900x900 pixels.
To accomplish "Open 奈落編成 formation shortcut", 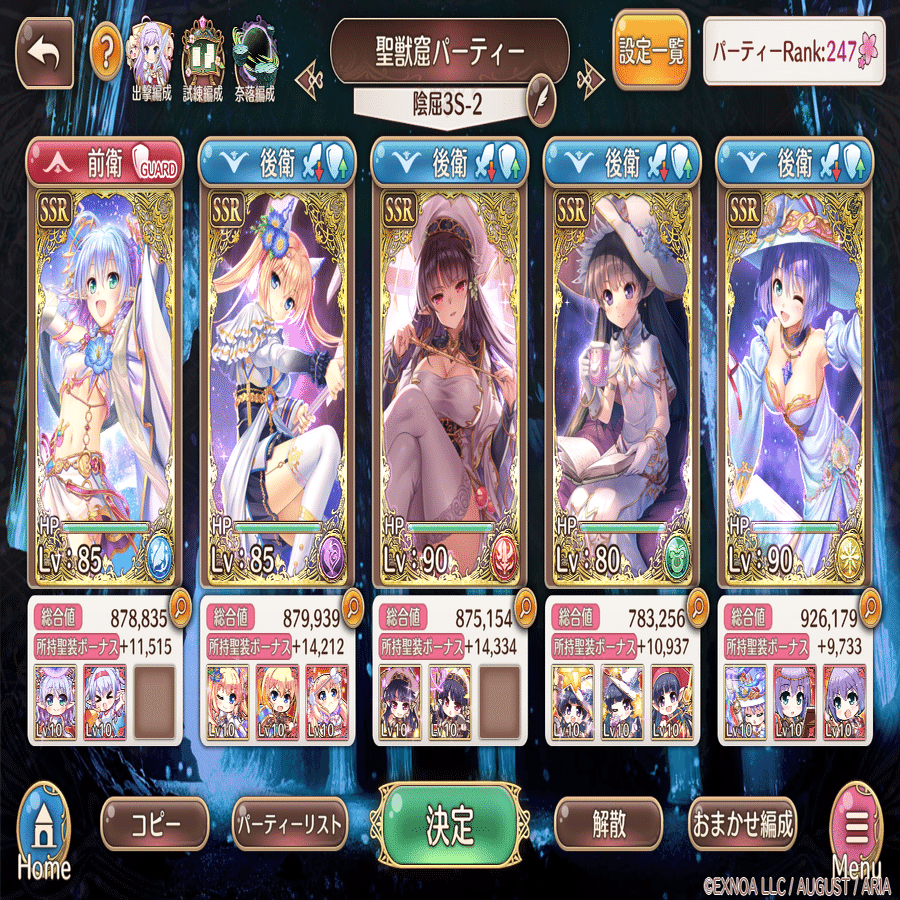I will (254, 61).
